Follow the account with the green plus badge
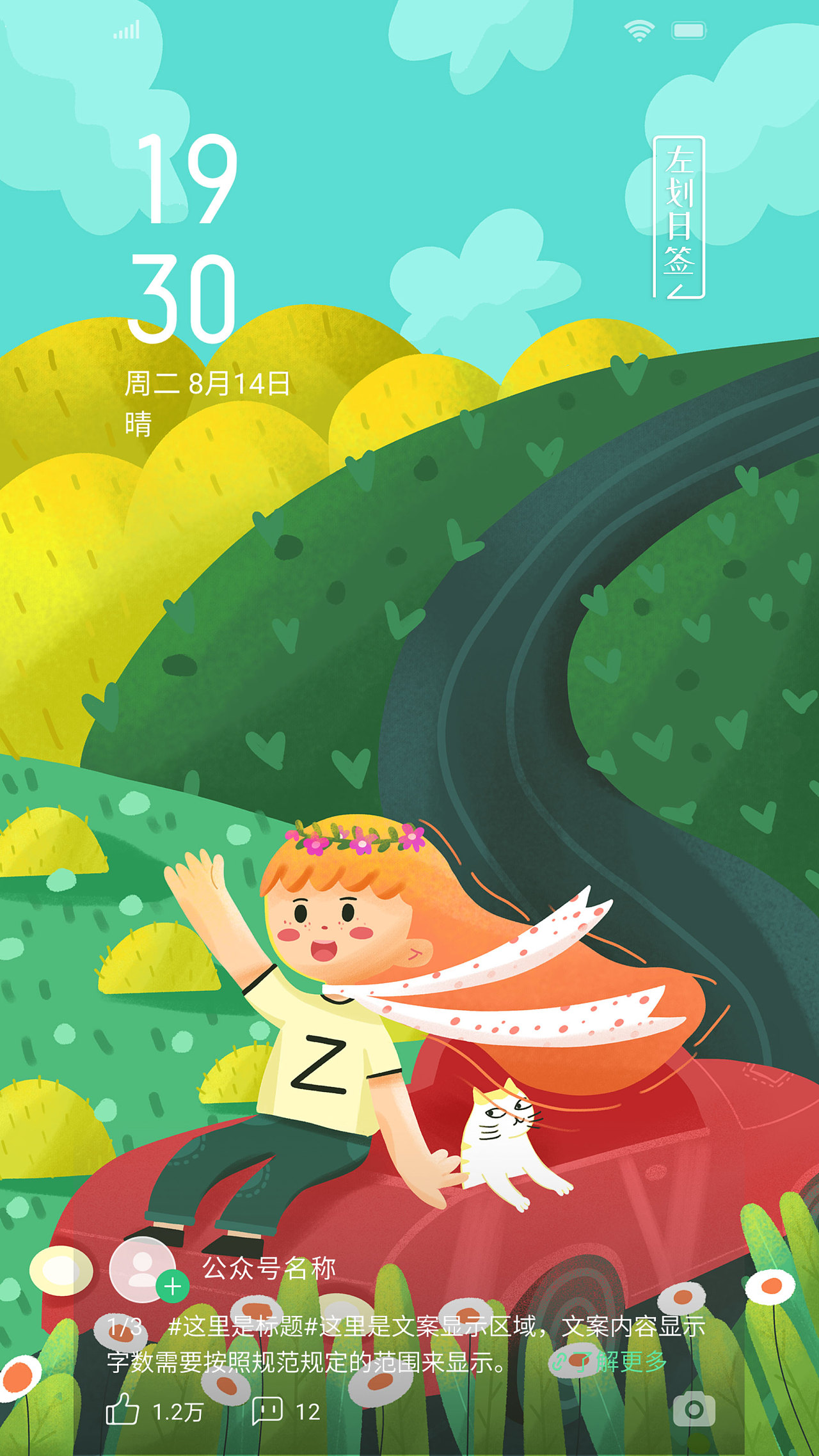 click(172, 1286)
